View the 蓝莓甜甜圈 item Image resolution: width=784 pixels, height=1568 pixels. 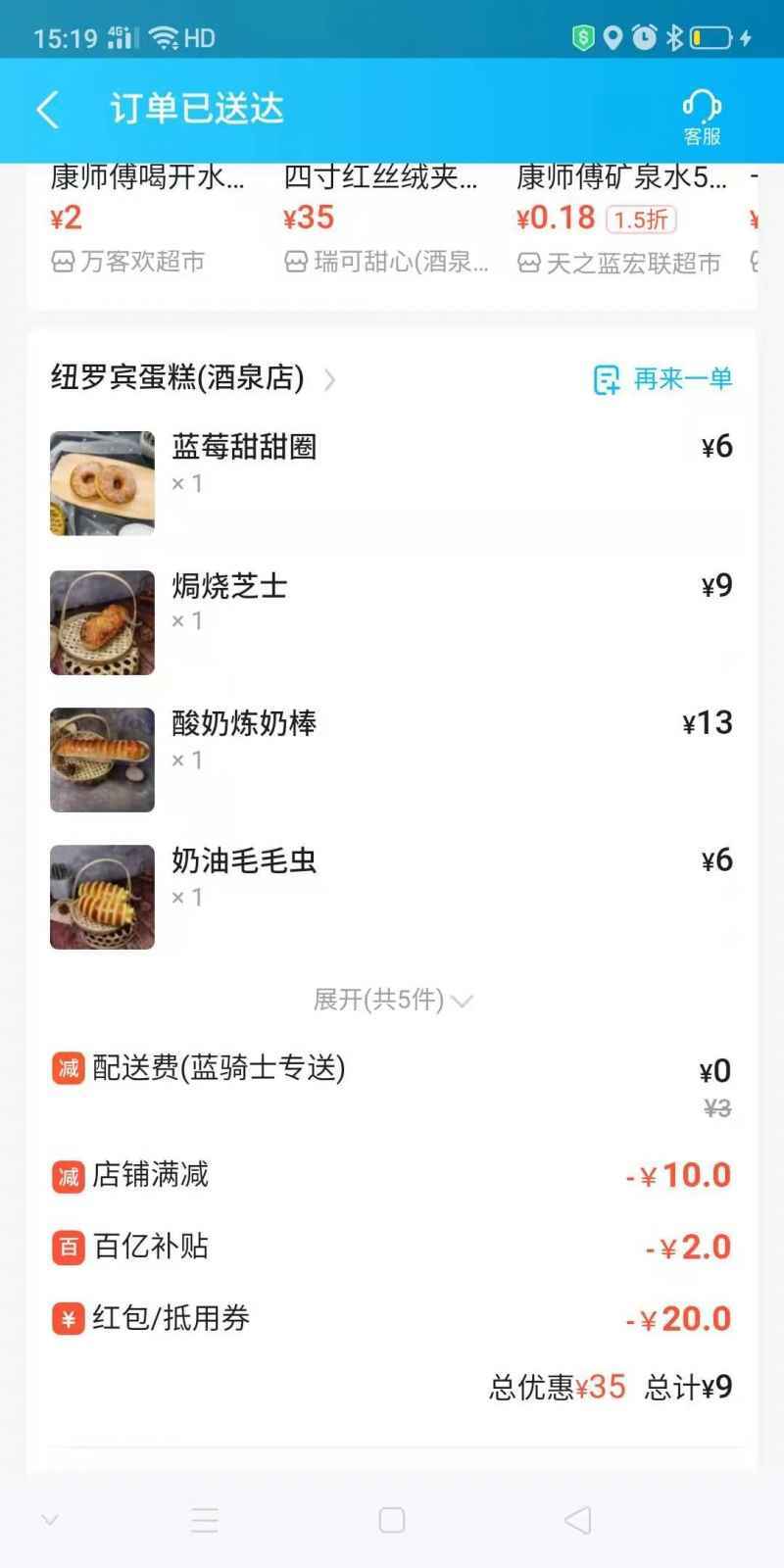coord(244,448)
